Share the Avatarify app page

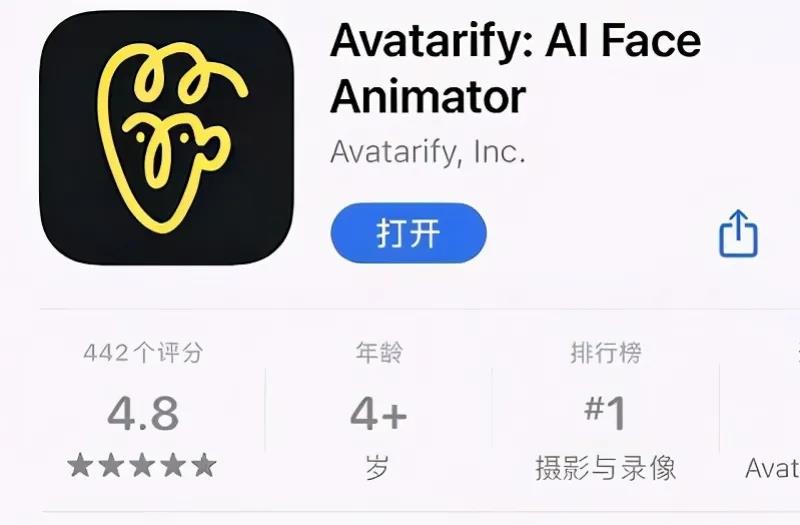738,234
